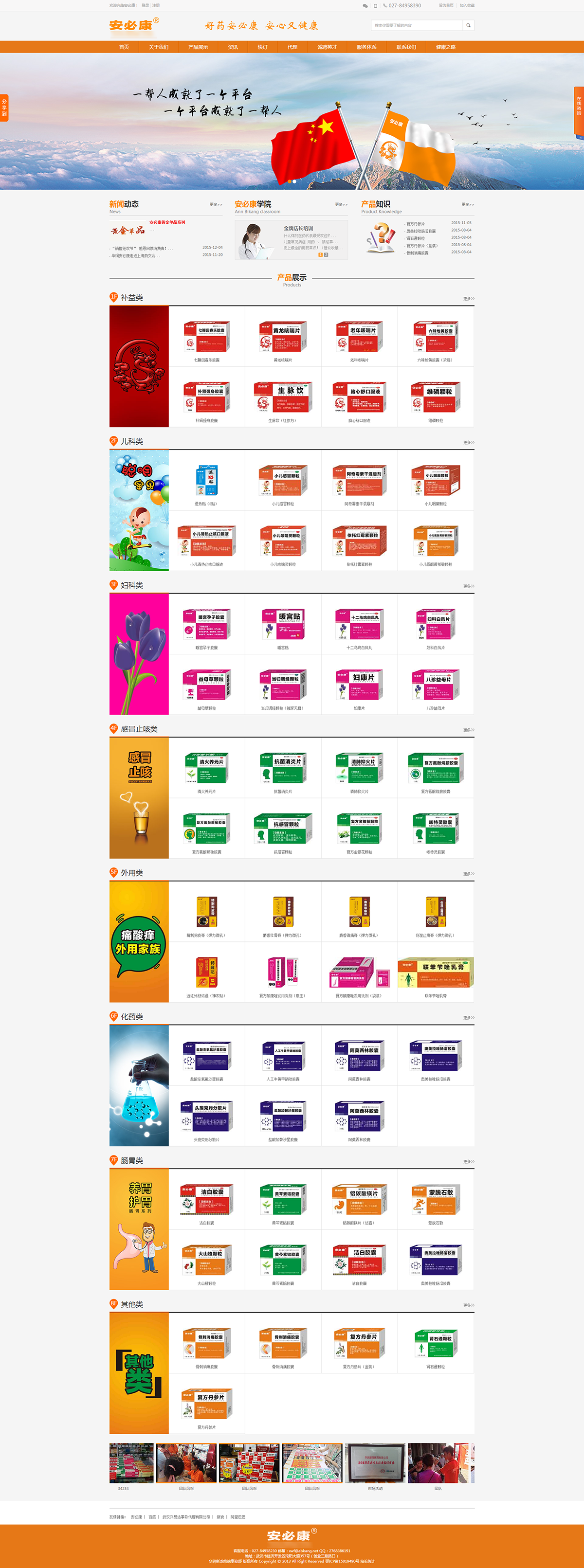Image resolution: width=584 pixels, height=1568 pixels.
Task: Open the 分享到 share side tab
Action: tap(4, 107)
